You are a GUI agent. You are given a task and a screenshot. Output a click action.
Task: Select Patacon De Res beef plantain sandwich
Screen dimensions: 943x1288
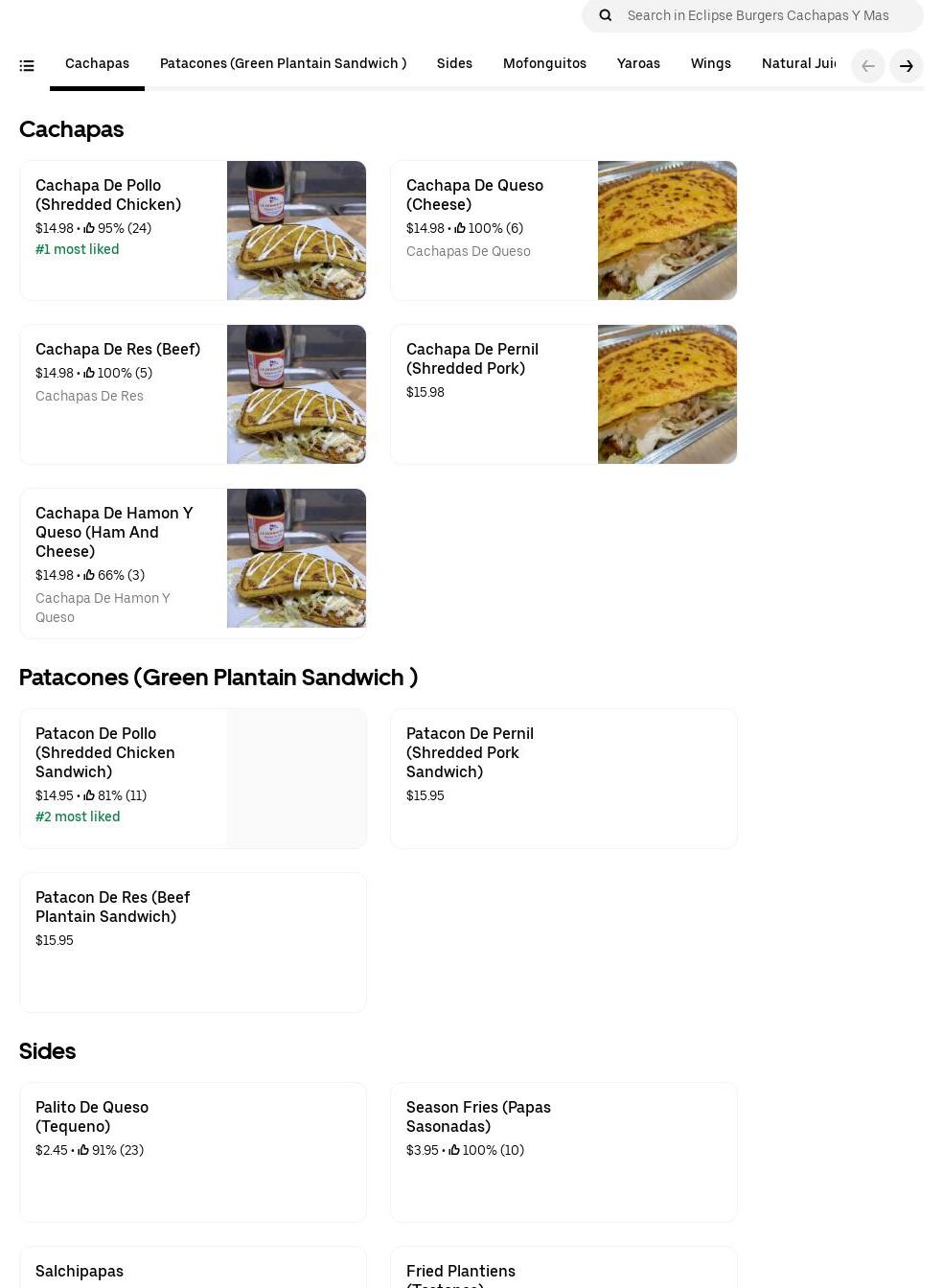[x=193, y=942]
